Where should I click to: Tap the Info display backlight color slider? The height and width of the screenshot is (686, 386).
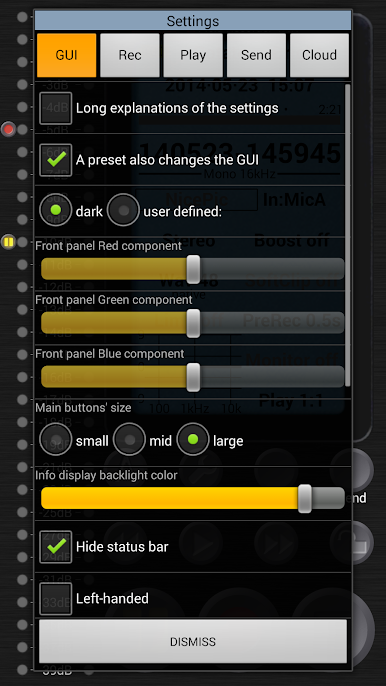pos(193,498)
